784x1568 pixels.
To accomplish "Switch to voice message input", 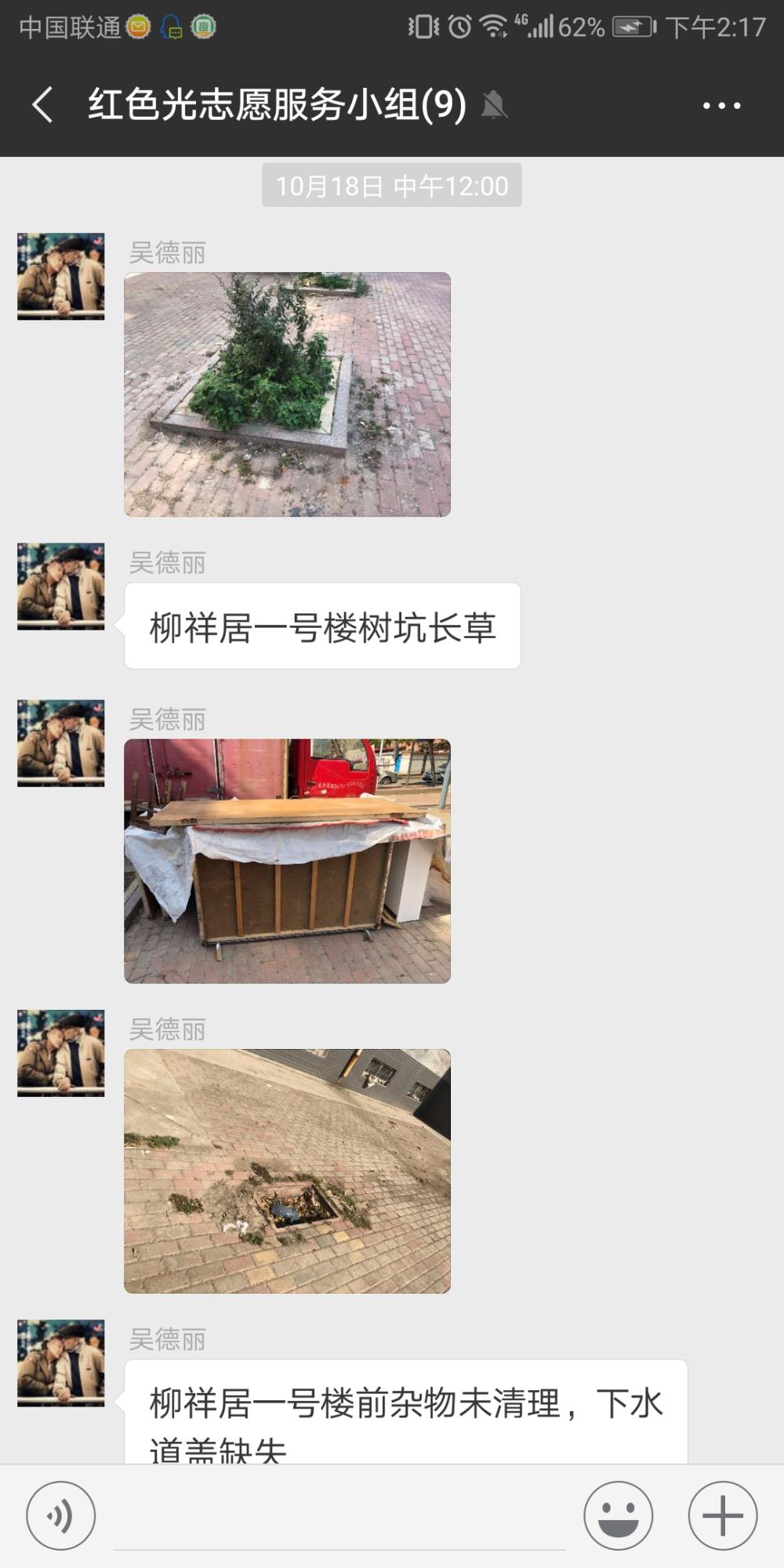I will click(61, 1515).
